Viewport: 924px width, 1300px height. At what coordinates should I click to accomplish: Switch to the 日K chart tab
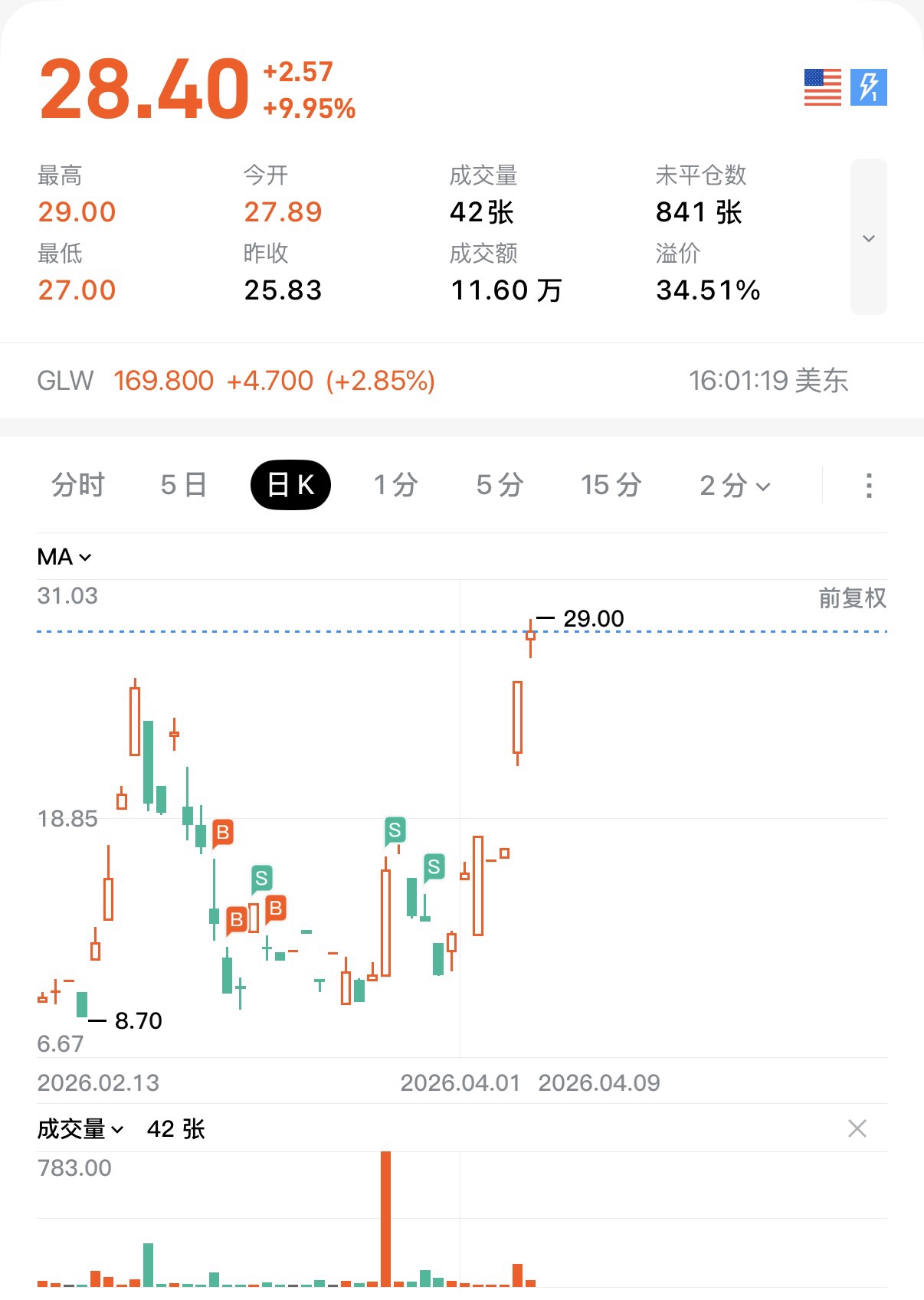point(290,485)
